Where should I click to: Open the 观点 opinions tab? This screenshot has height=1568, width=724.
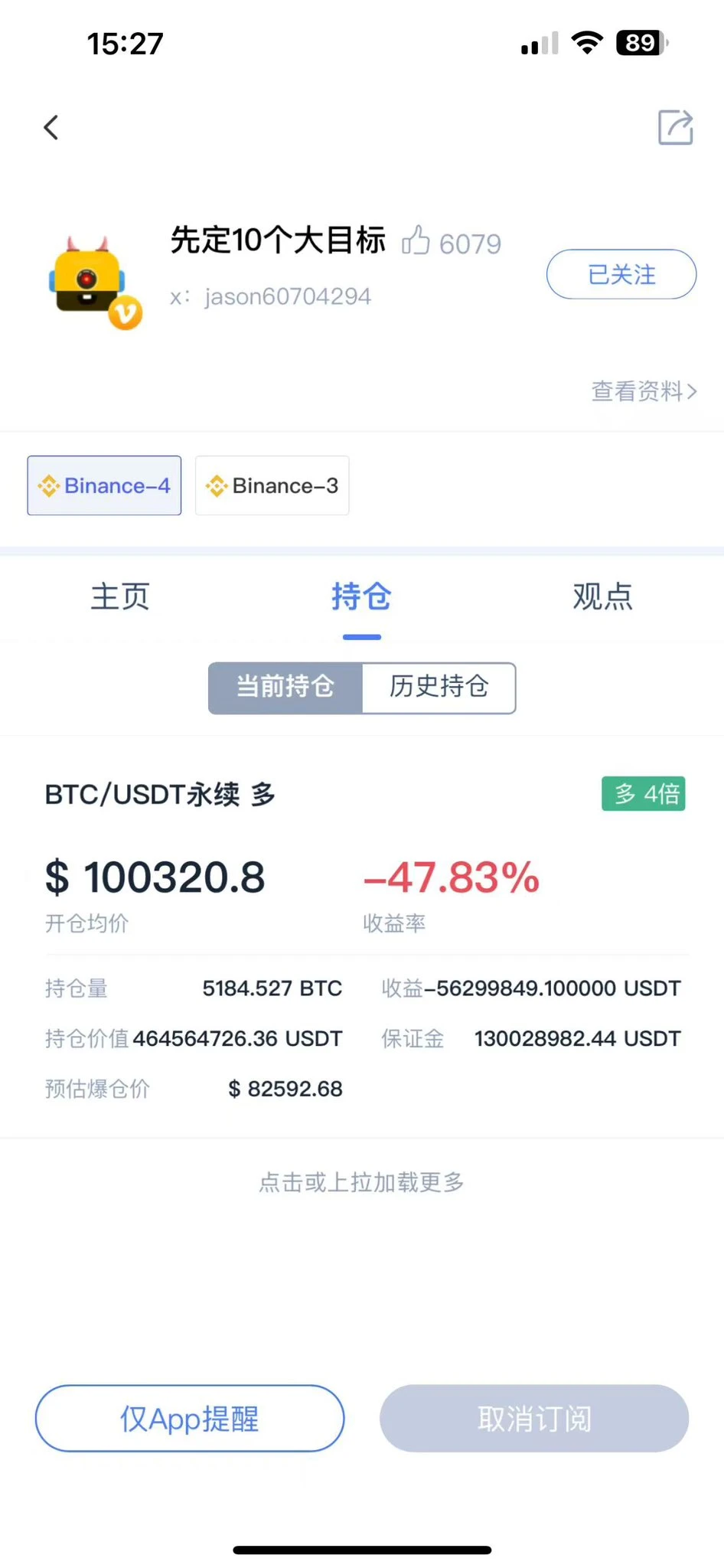[x=602, y=596]
